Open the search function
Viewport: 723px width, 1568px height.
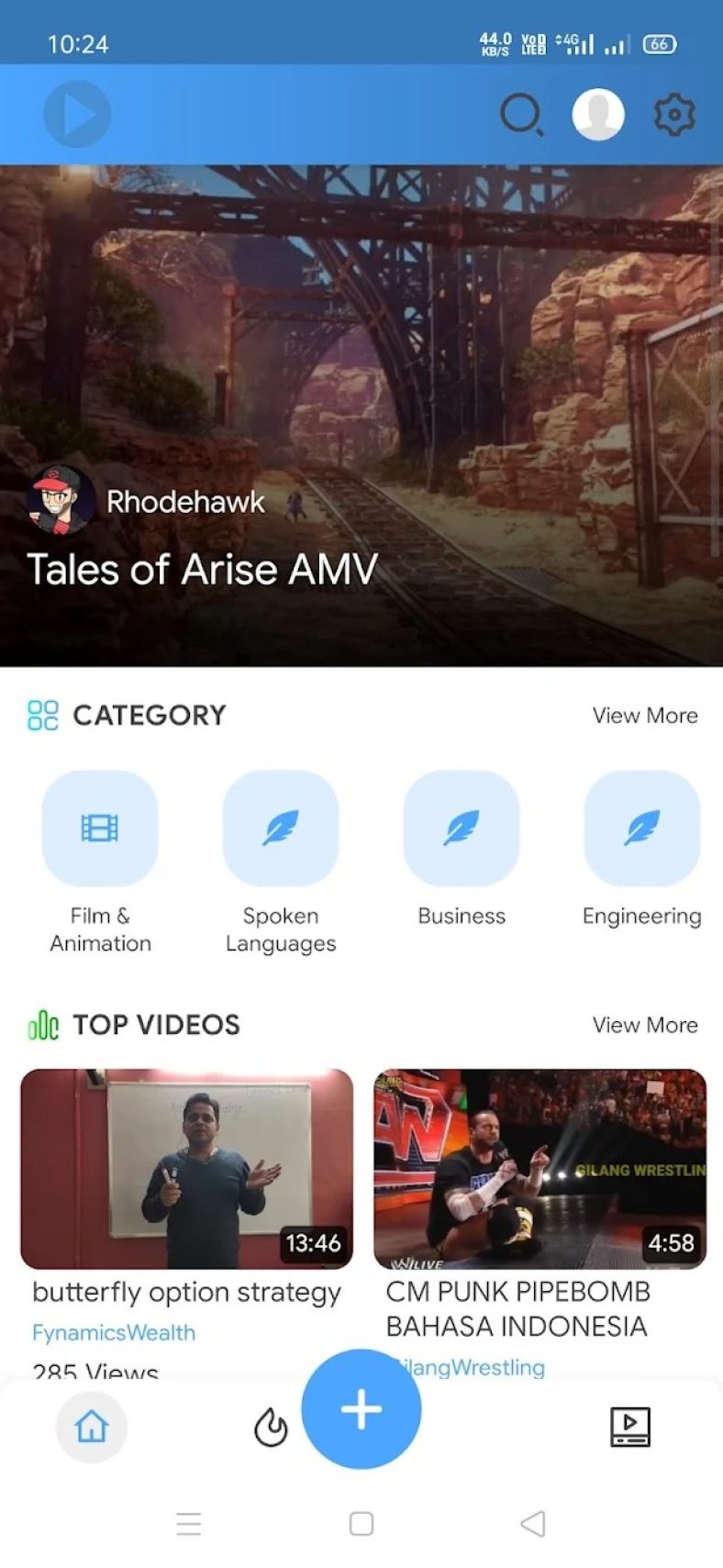tap(520, 115)
